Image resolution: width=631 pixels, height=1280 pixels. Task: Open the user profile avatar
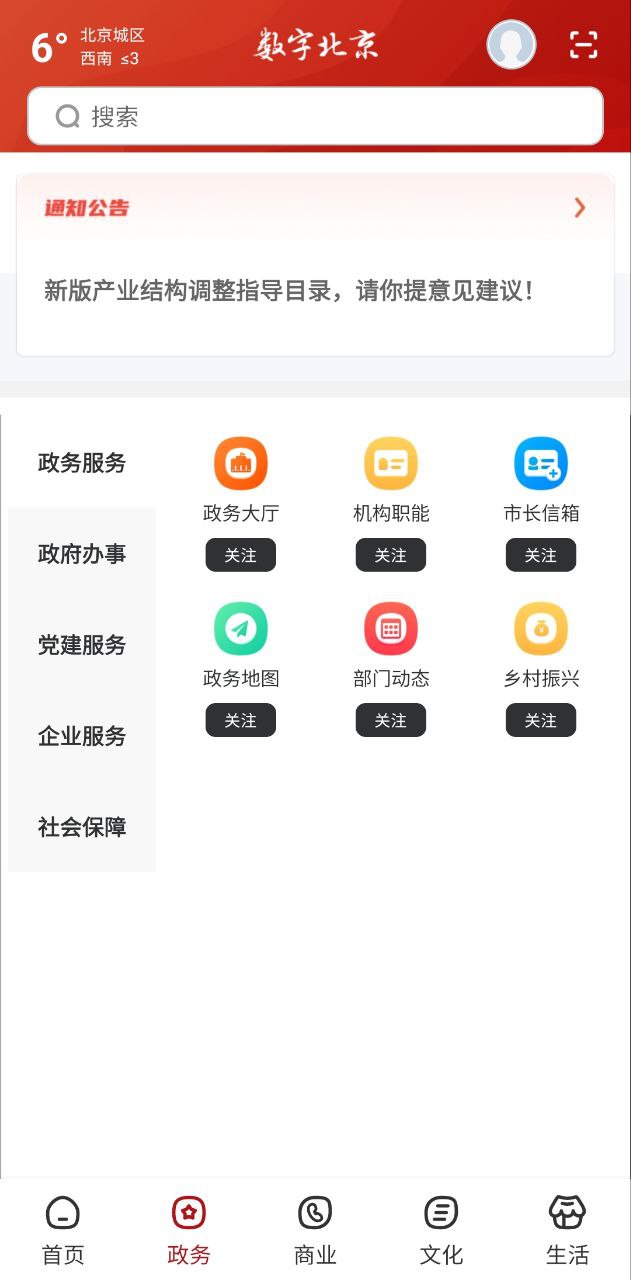coord(511,45)
